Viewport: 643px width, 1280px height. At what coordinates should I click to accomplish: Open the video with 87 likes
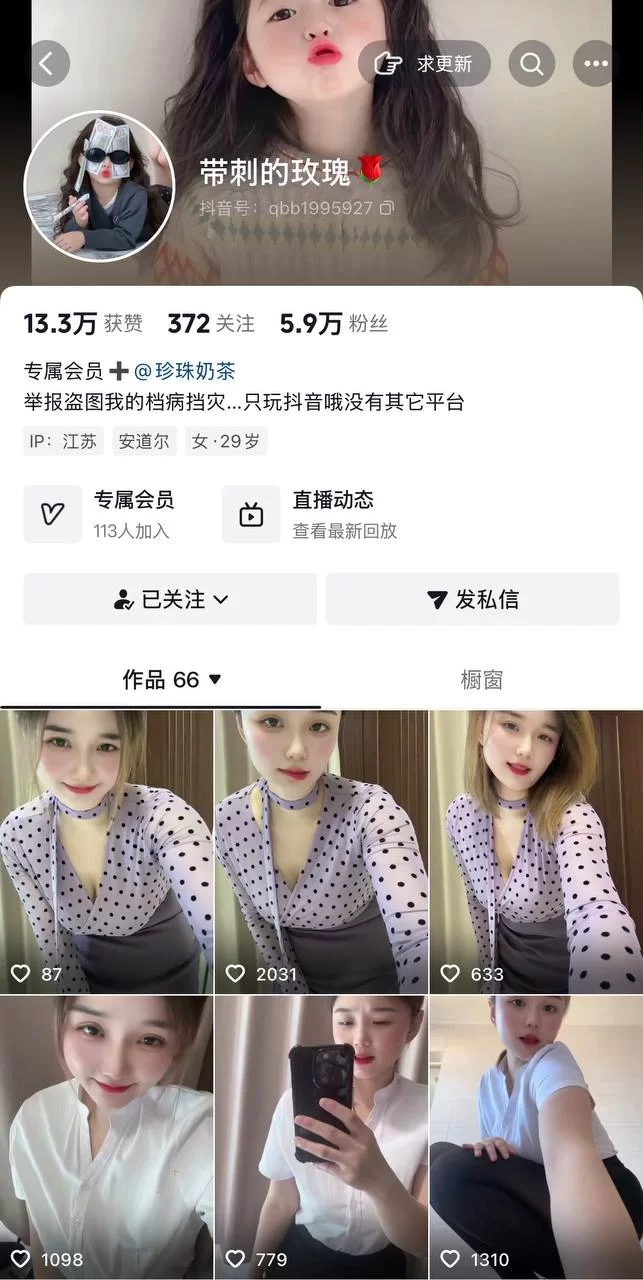[106, 850]
